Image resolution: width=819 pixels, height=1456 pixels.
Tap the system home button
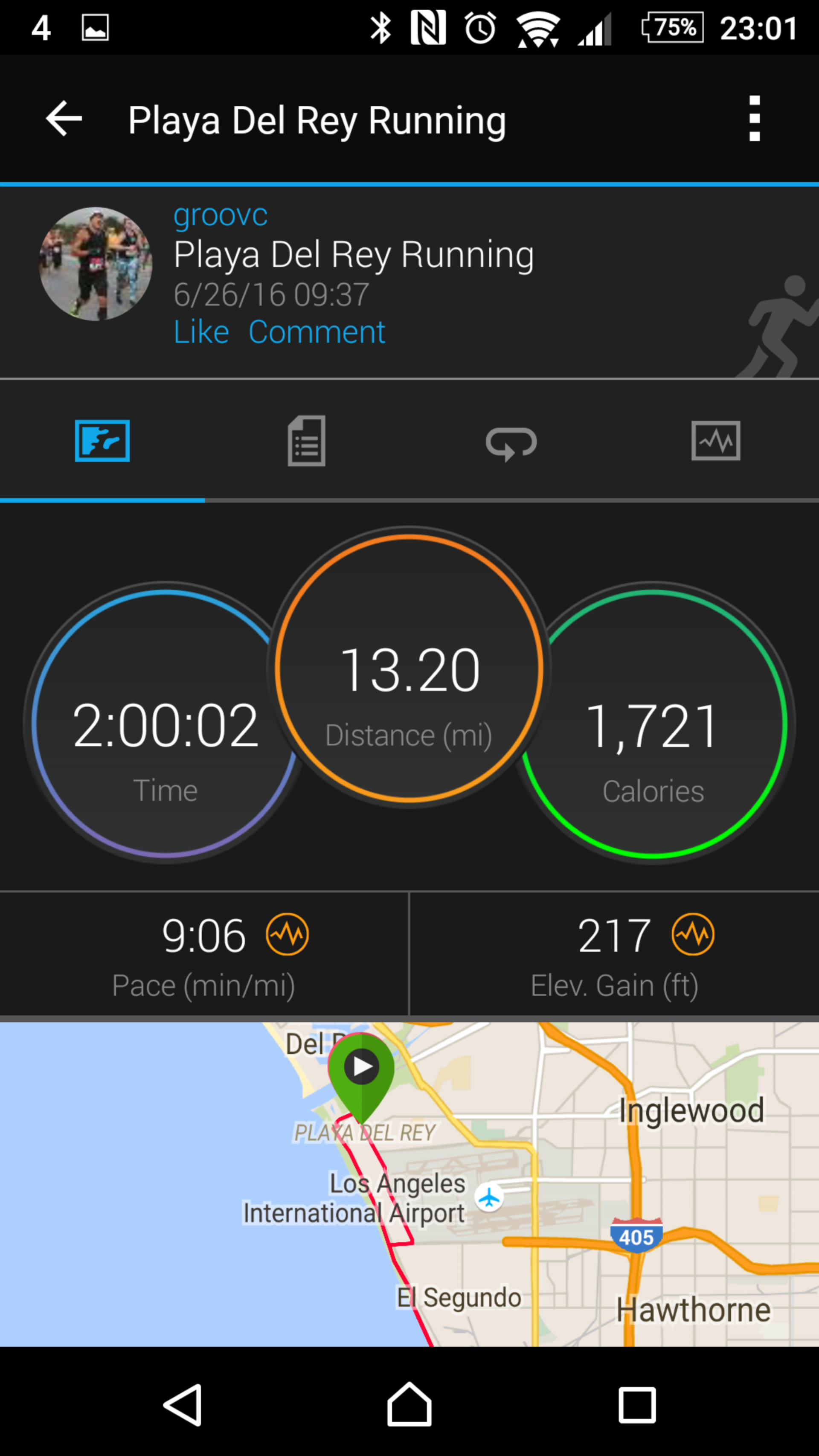point(409,1405)
